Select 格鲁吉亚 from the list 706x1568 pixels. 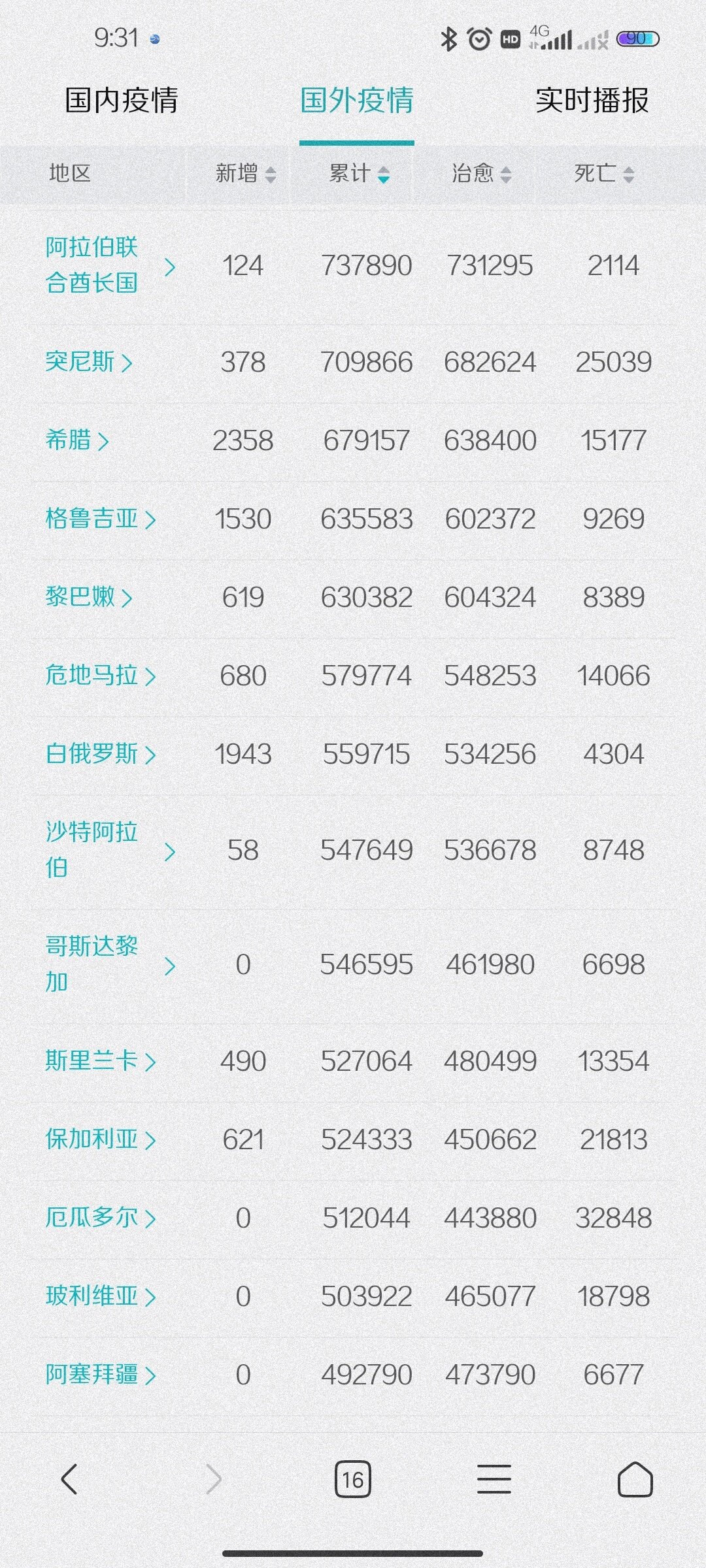pos(100,519)
